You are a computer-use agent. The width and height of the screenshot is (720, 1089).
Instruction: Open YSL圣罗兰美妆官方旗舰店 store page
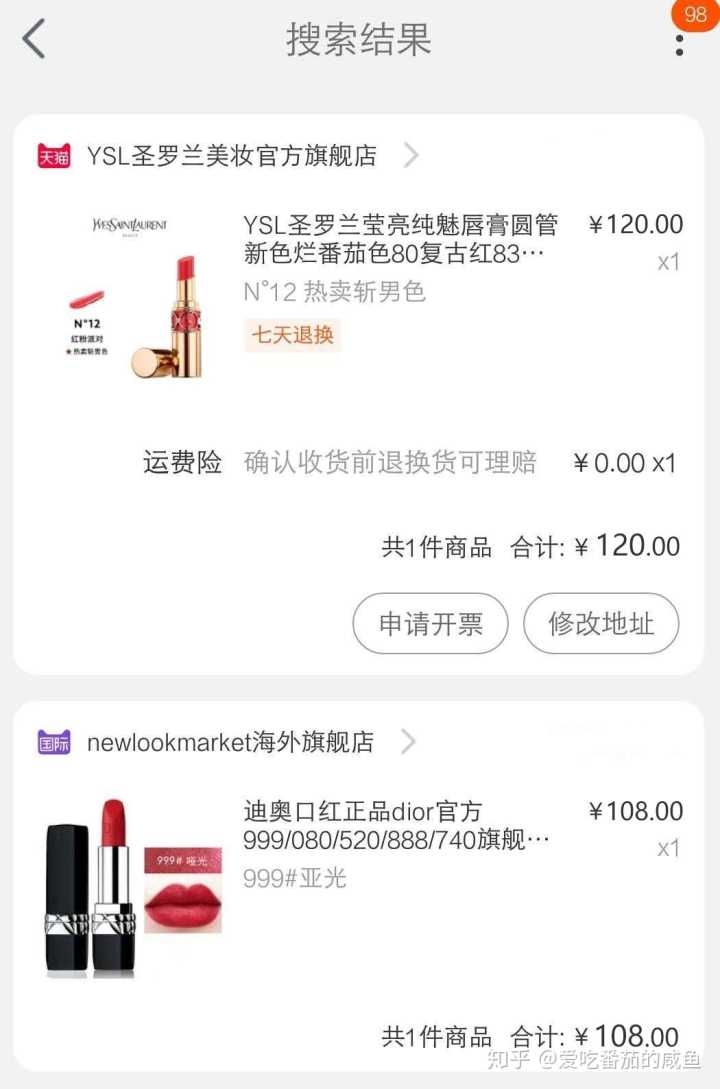232,156
